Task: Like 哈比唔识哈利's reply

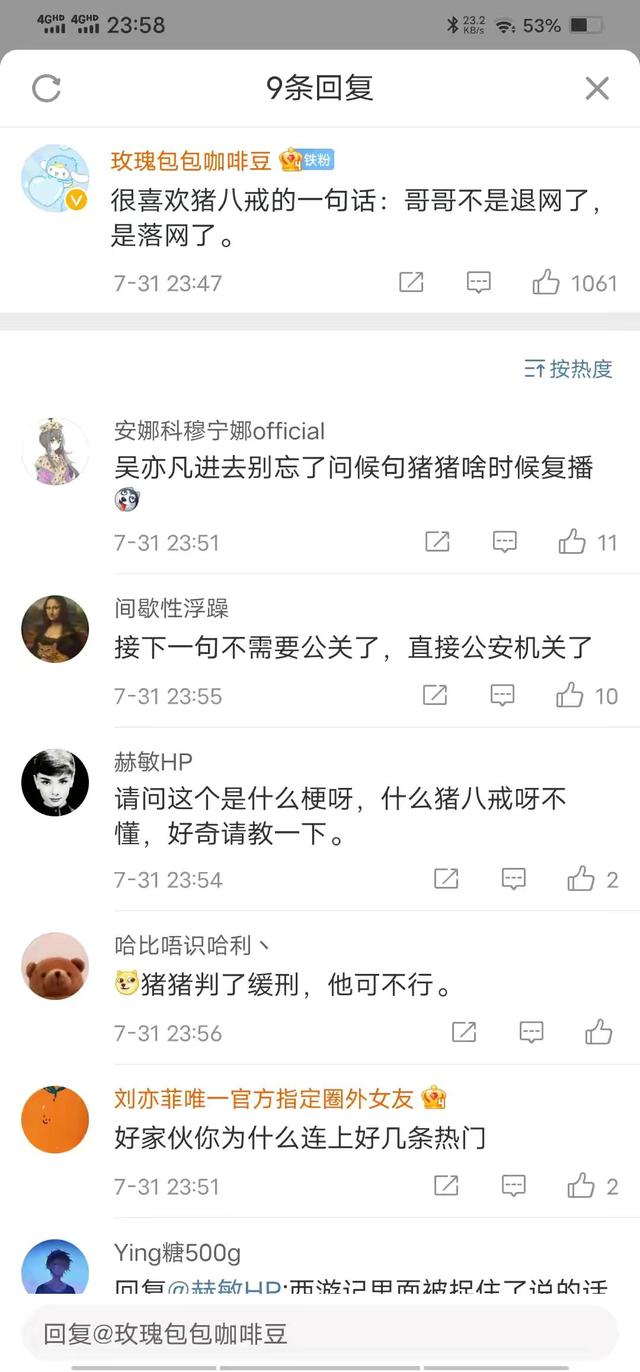Action: (x=599, y=1032)
